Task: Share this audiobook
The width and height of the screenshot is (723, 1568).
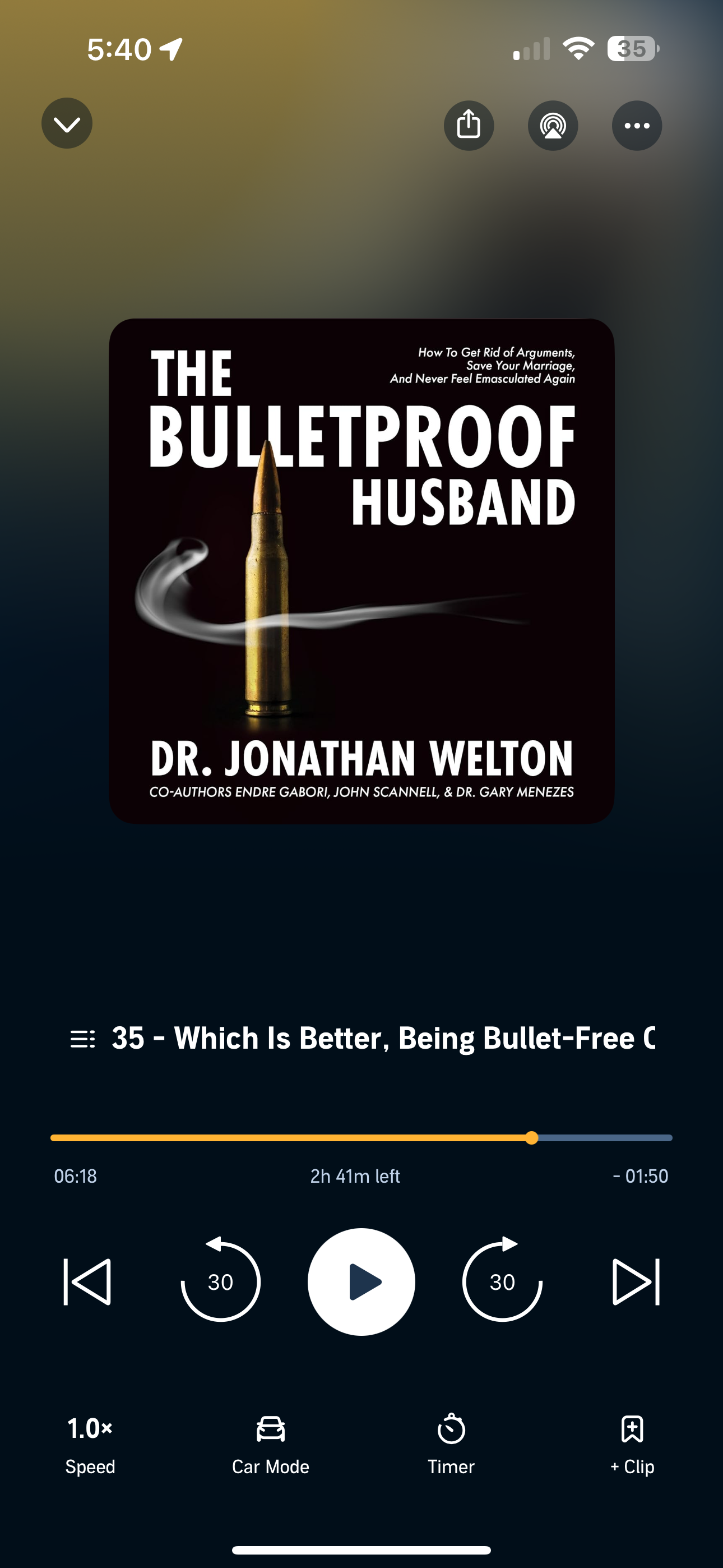Action: click(x=469, y=126)
